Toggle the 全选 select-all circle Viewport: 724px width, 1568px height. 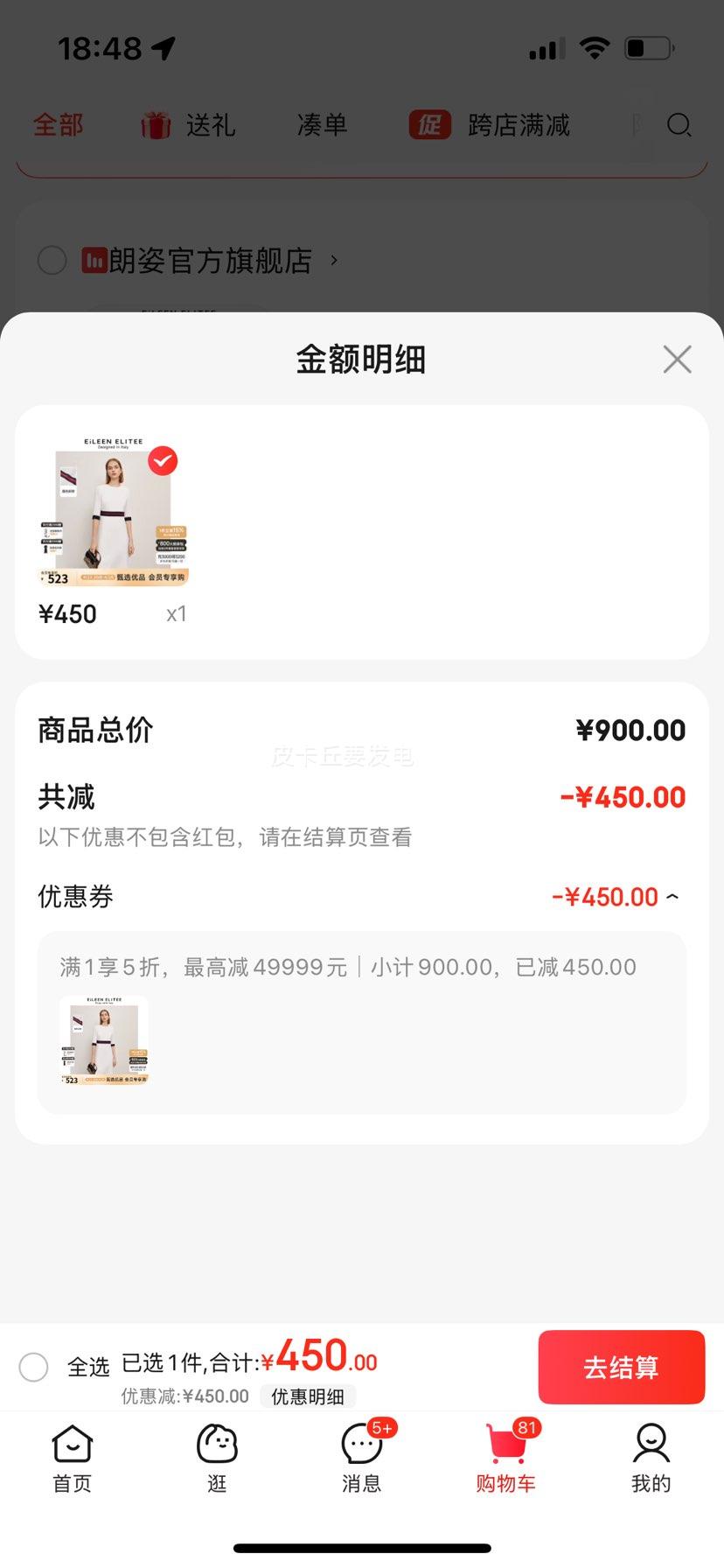click(34, 1367)
